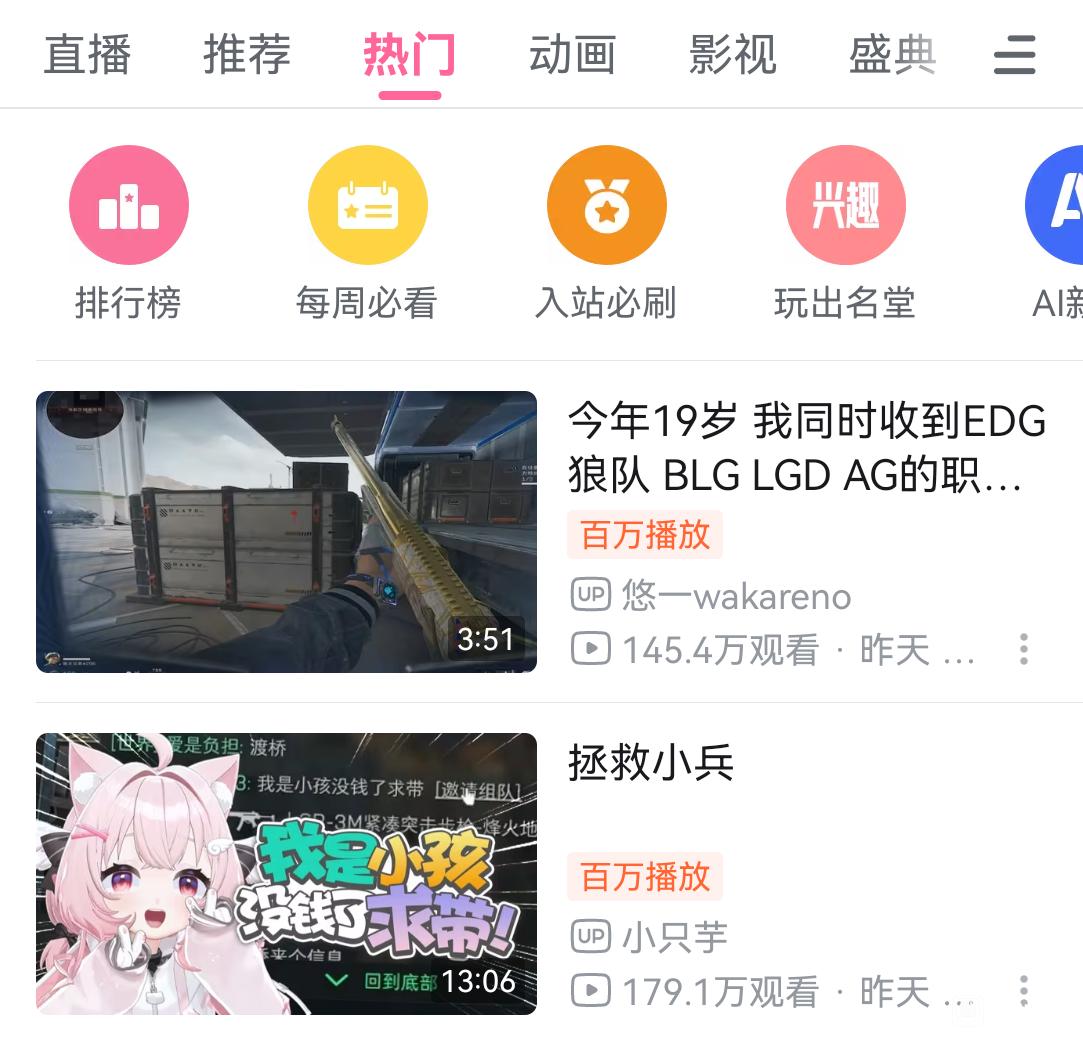
Task: Open the 影视 tab
Action: [x=732, y=54]
